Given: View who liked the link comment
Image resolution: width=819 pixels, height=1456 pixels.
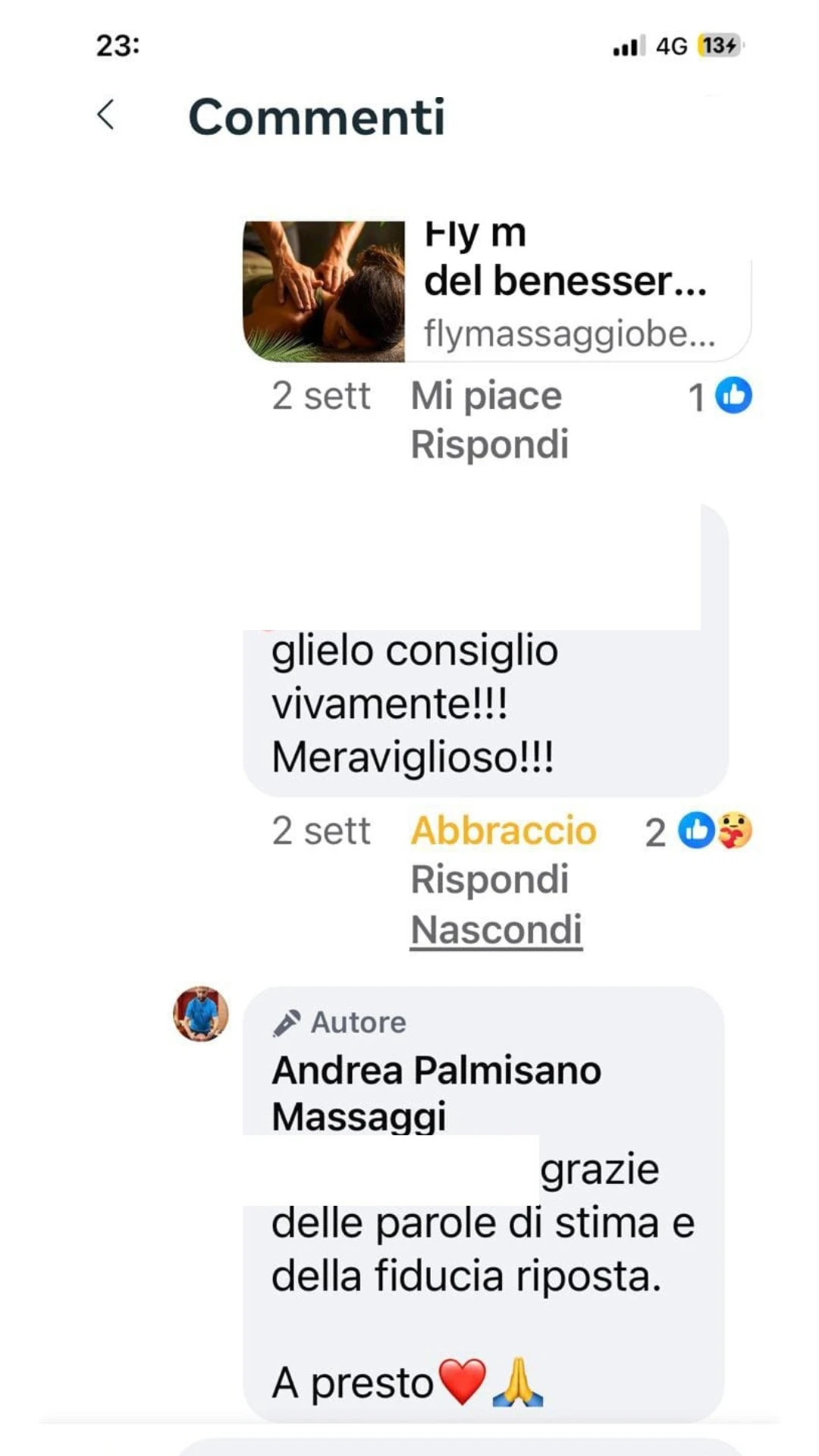Looking at the screenshot, I should point(720,396).
